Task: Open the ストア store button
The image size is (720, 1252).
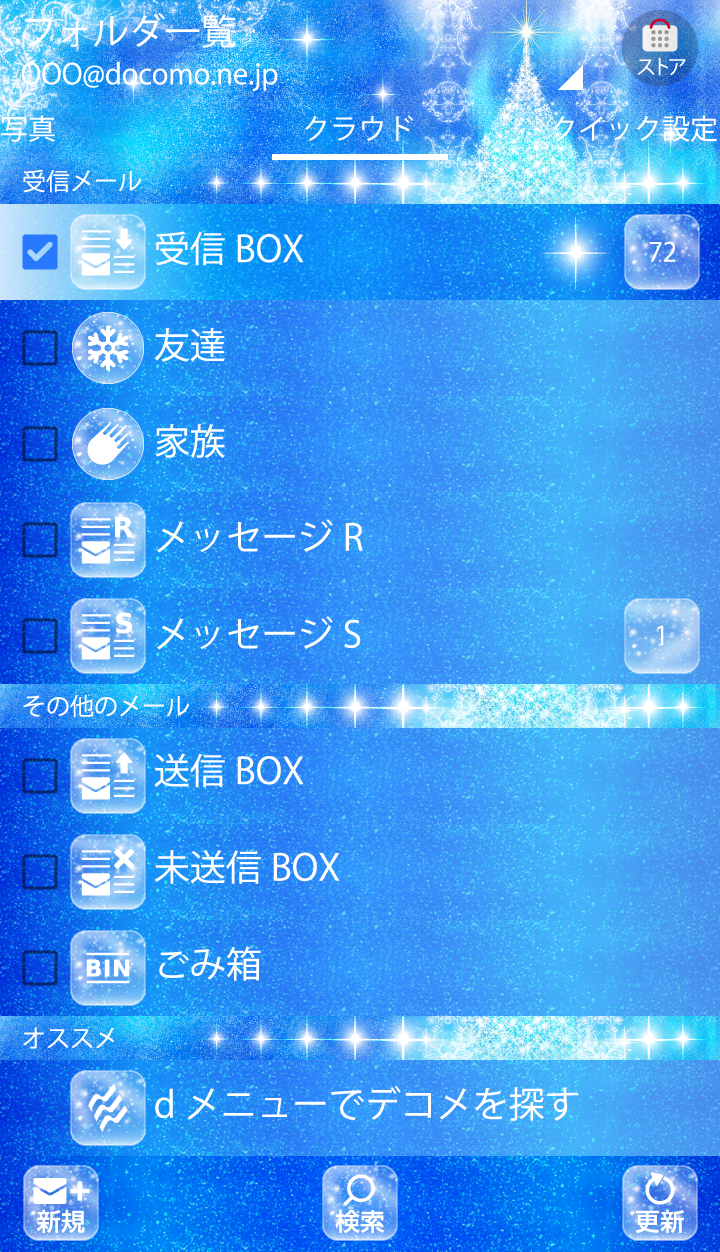Action: [x=660, y=46]
